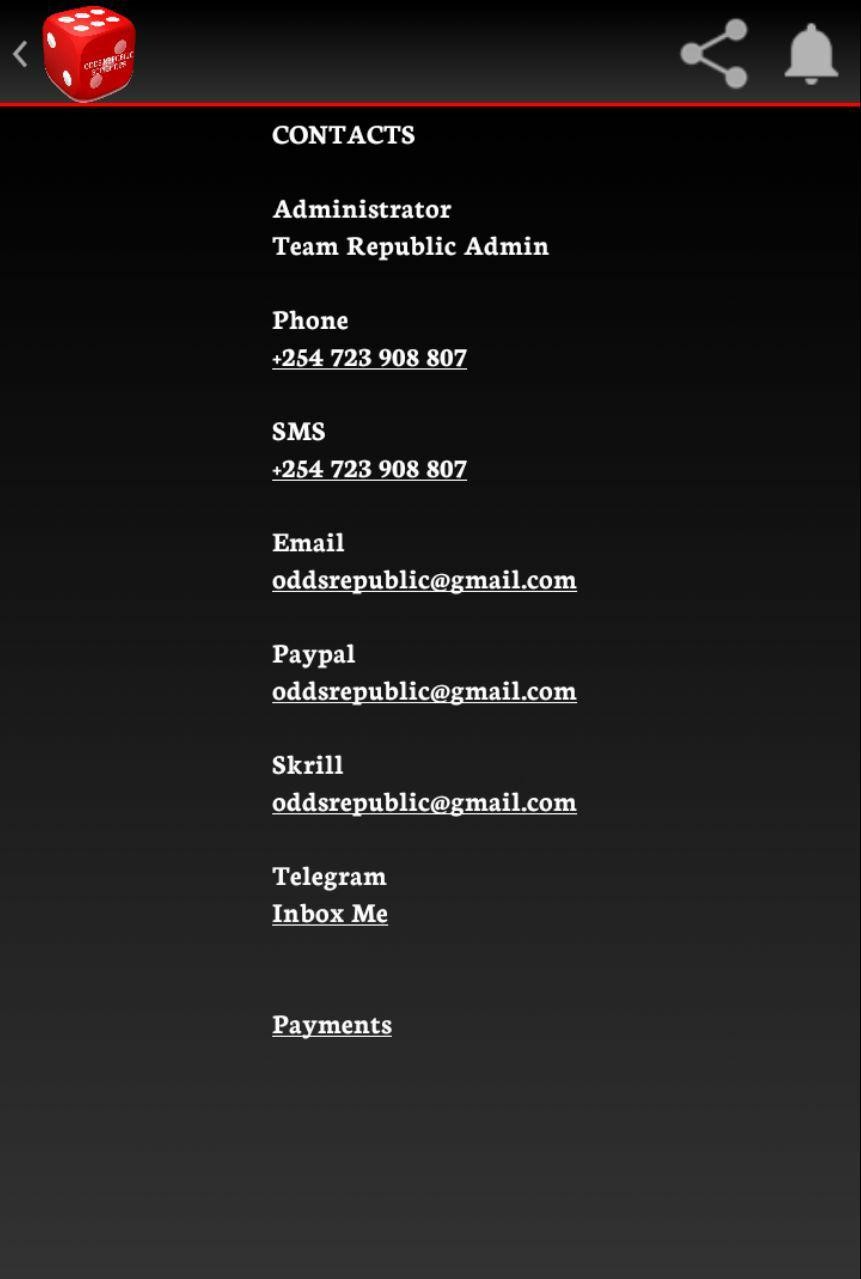Viewport: 861px width, 1279px height.
Task: Open the Skrill email link
Action: (x=424, y=801)
